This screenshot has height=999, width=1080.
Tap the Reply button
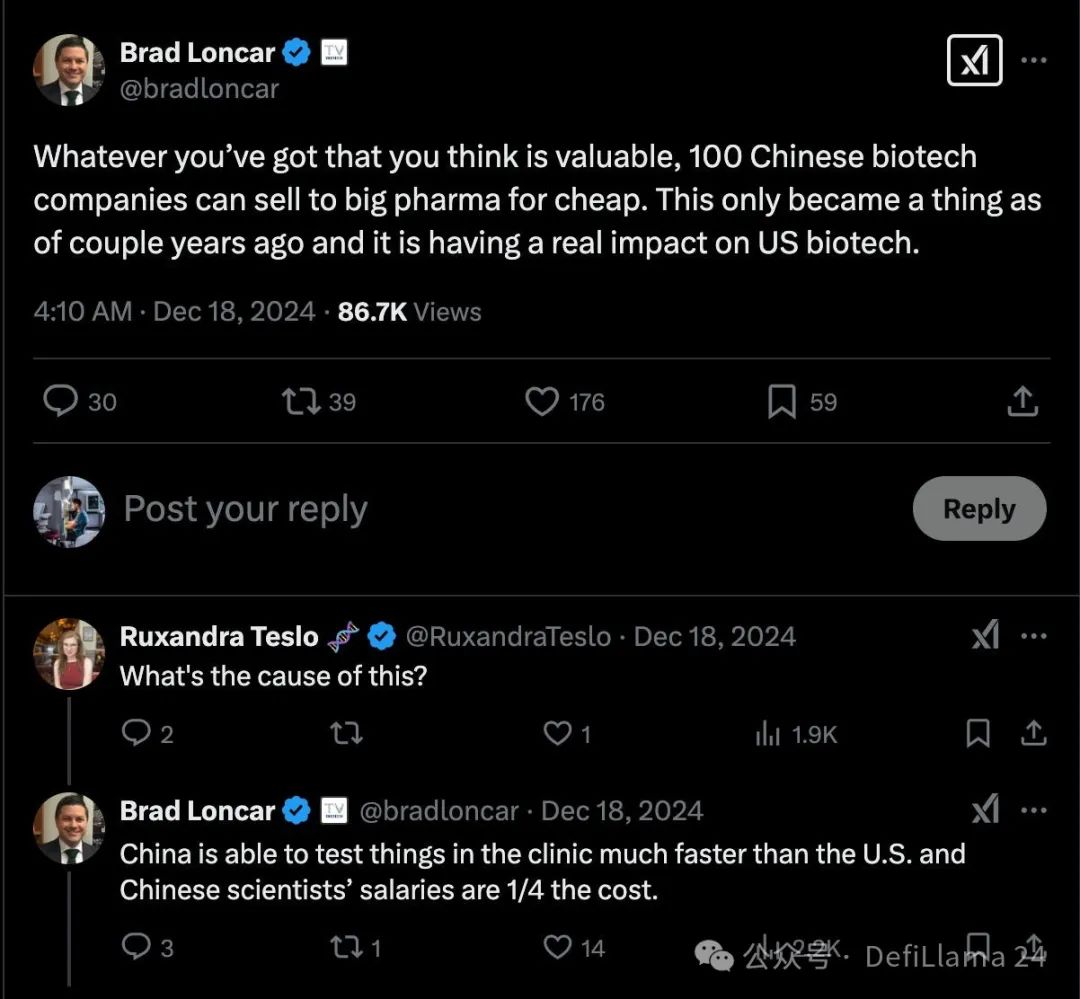(979, 509)
